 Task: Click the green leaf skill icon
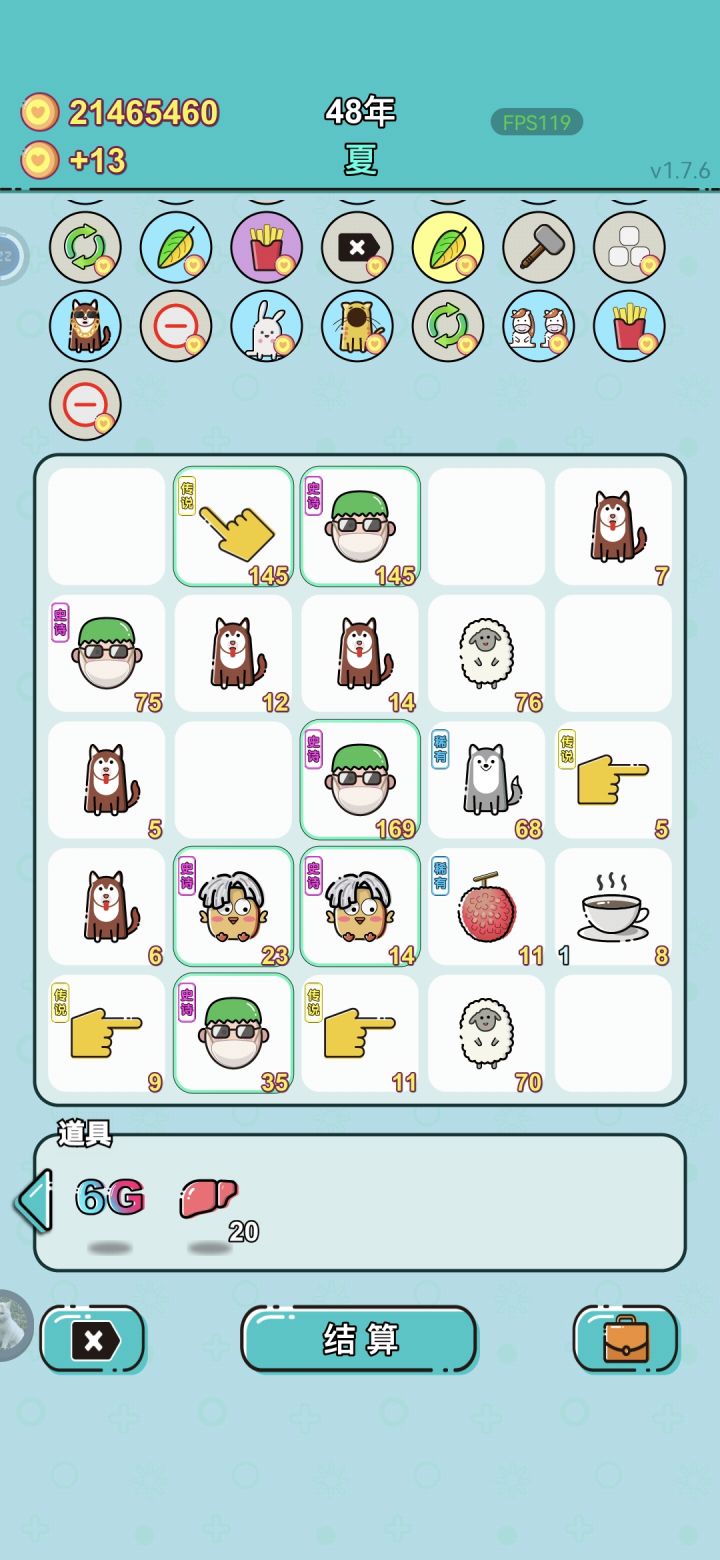175,247
